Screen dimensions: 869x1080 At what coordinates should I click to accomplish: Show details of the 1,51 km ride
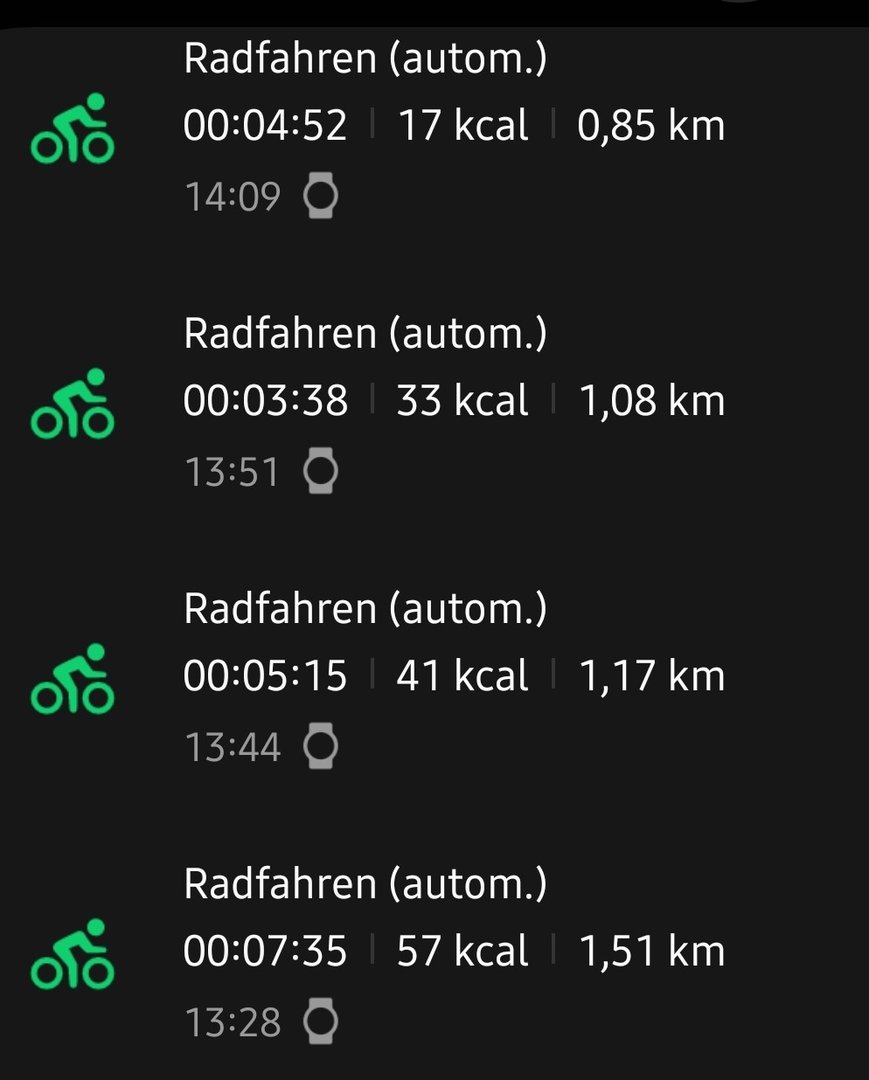point(434,952)
